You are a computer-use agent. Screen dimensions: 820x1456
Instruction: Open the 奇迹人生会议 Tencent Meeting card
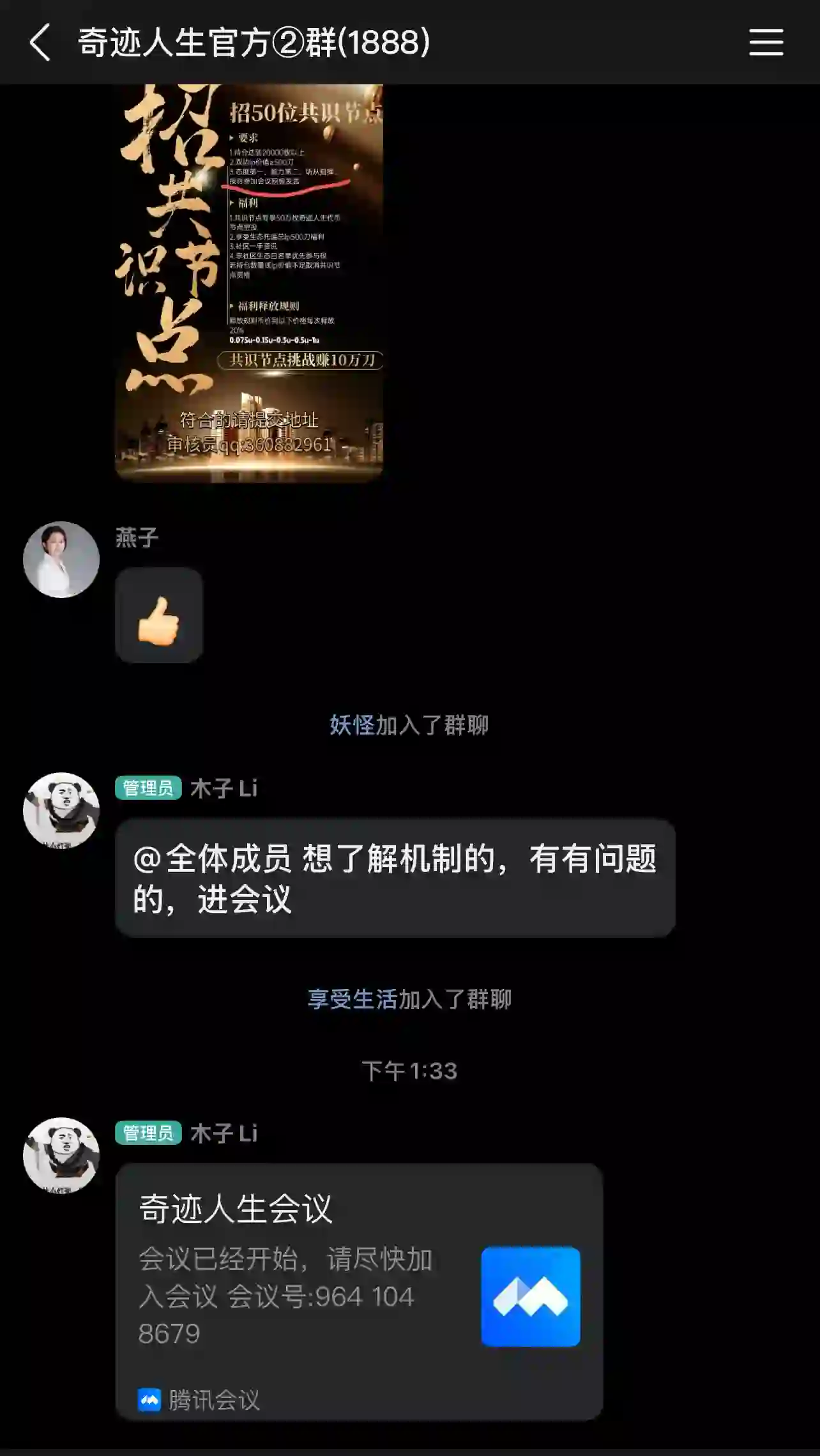pyautogui.click(x=358, y=1291)
